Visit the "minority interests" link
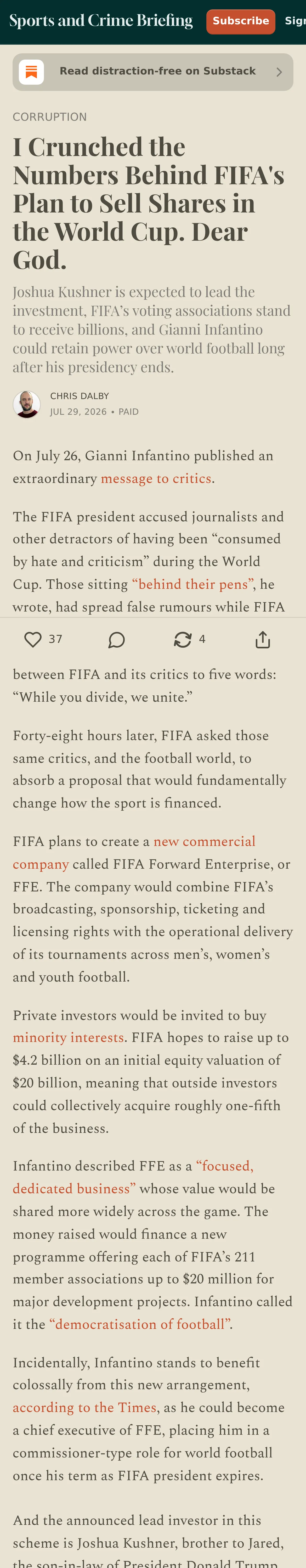Image resolution: width=306 pixels, height=1568 pixels. [x=68, y=1038]
